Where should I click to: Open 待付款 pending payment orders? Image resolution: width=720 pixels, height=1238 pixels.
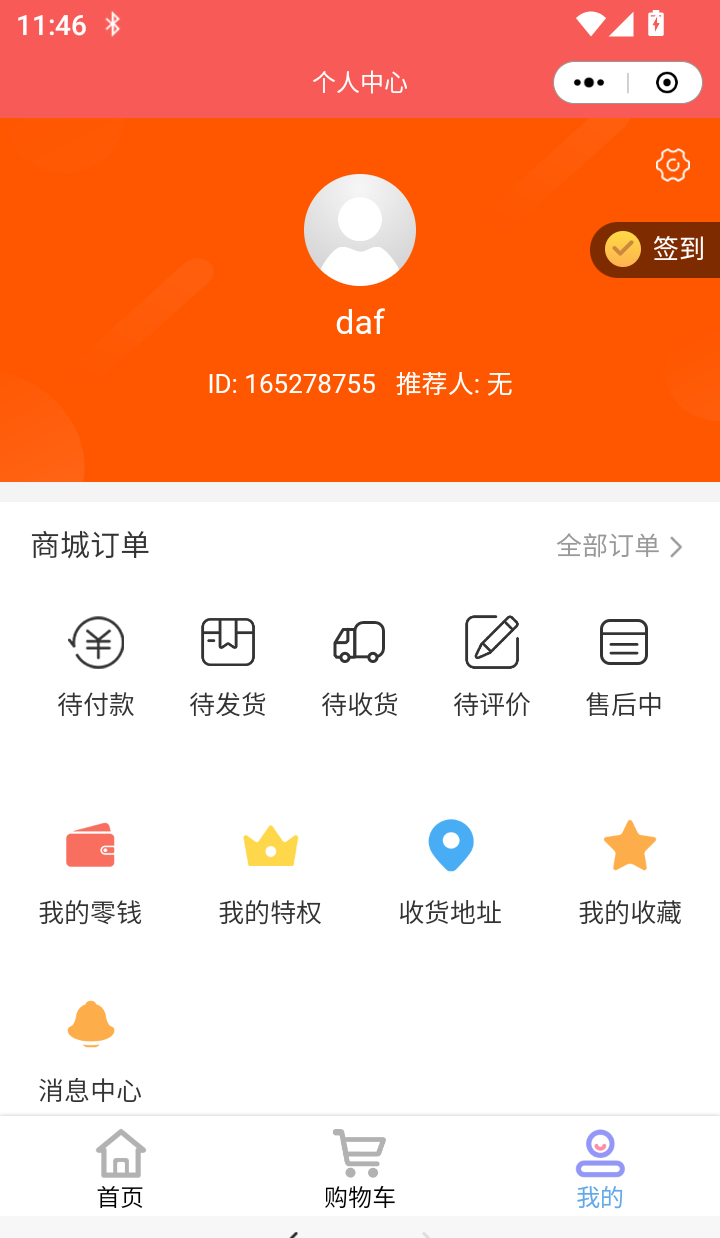pyautogui.click(x=96, y=663)
